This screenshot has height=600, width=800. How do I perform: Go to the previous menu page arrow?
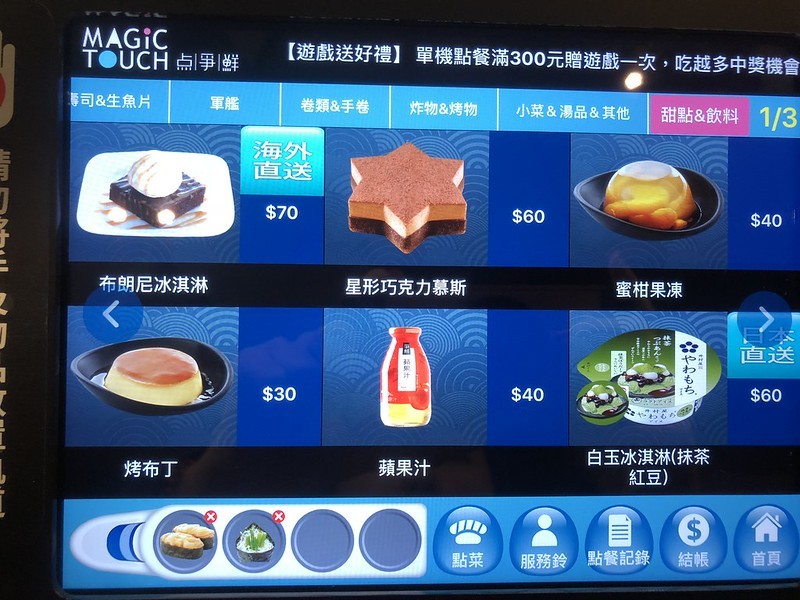112,316
